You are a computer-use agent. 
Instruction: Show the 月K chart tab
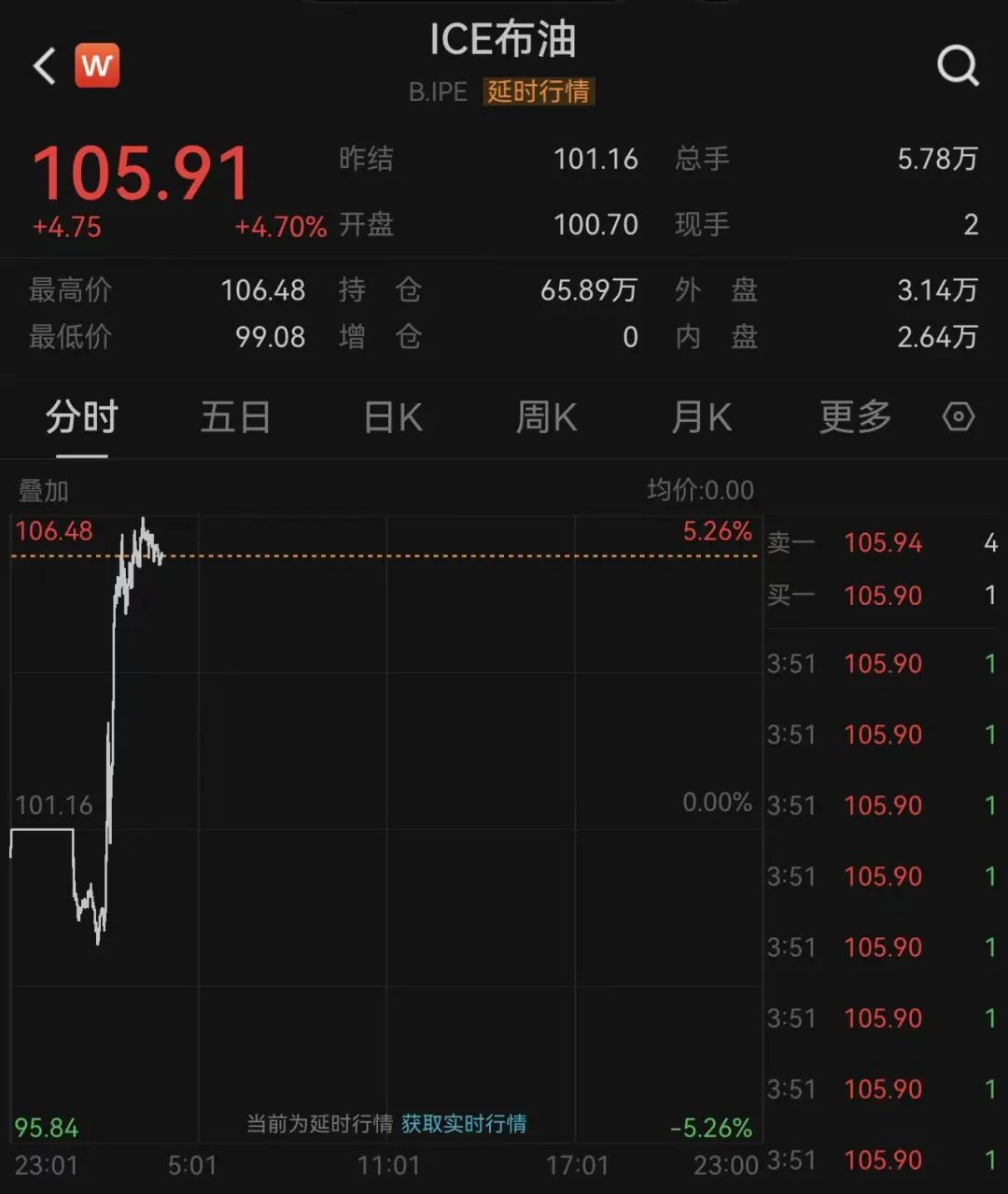click(x=701, y=417)
